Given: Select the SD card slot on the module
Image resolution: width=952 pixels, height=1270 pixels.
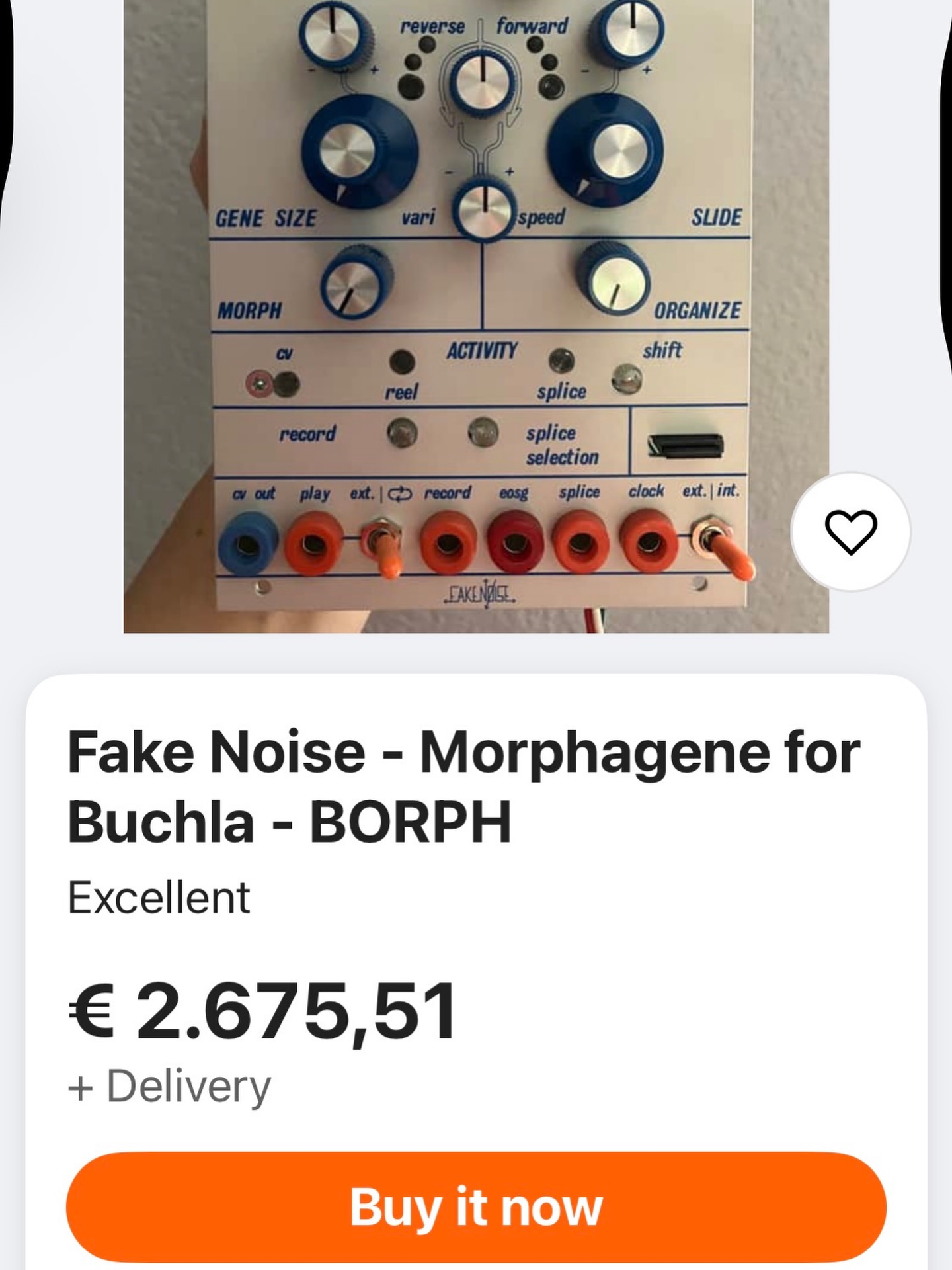Looking at the screenshot, I should 684,444.
